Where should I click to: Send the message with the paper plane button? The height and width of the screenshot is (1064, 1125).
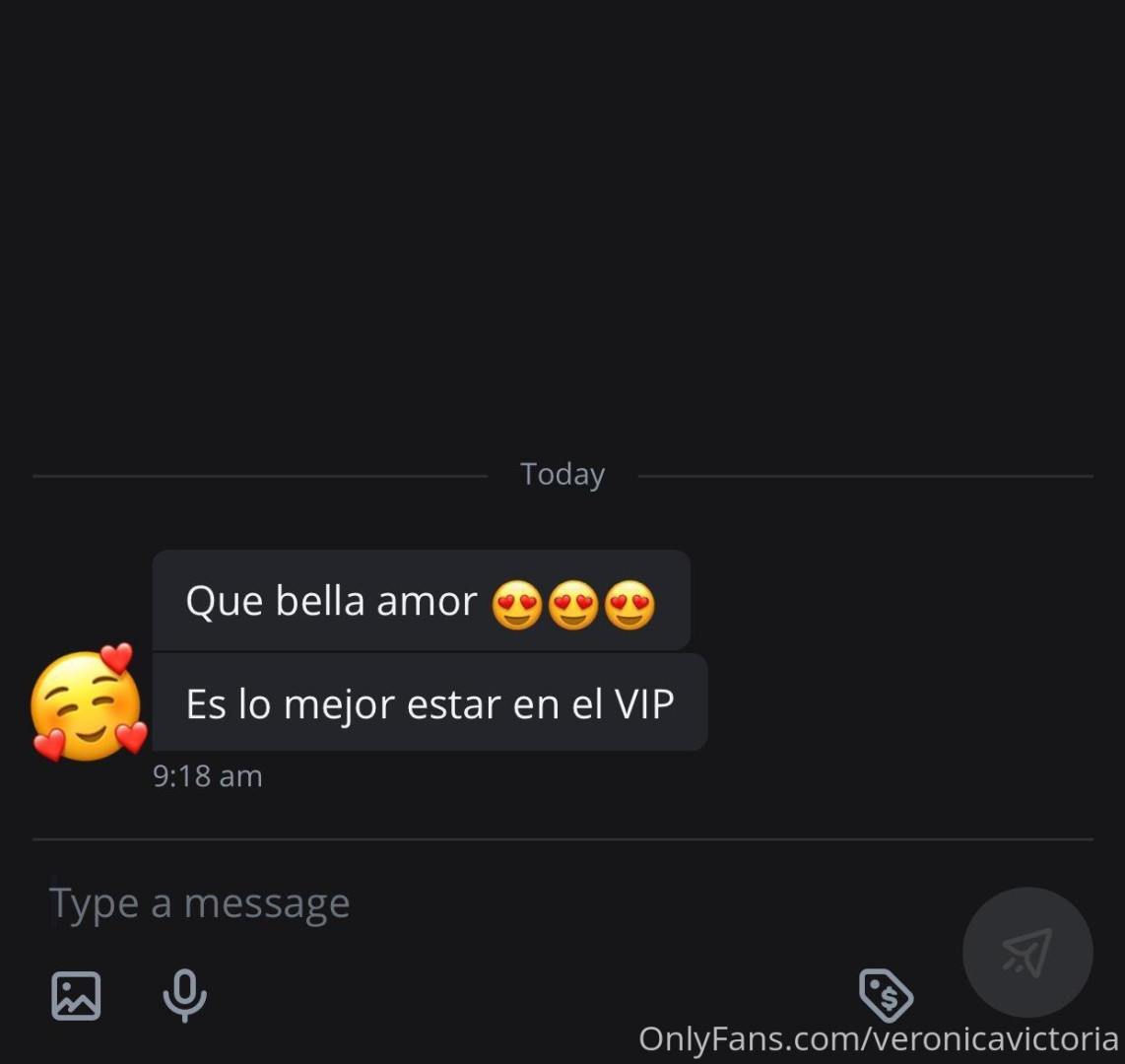click(1027, 953)
